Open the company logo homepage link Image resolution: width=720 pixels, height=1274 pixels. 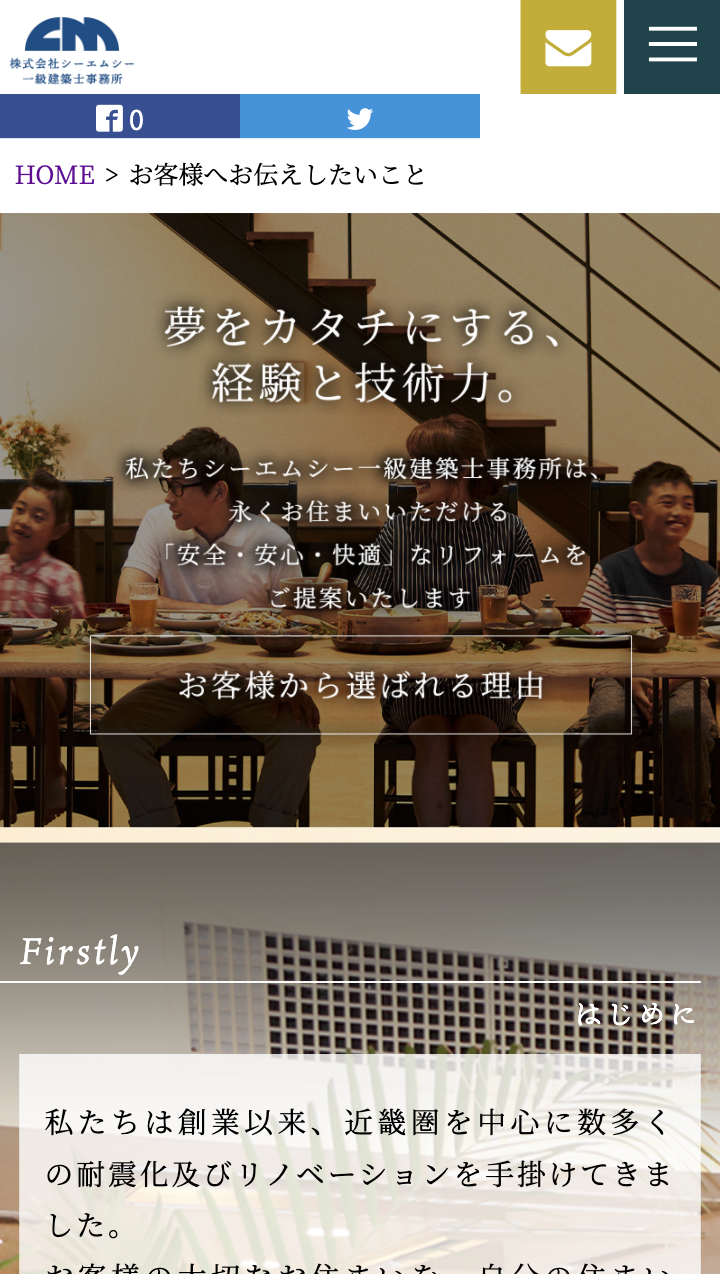point(72,50)
